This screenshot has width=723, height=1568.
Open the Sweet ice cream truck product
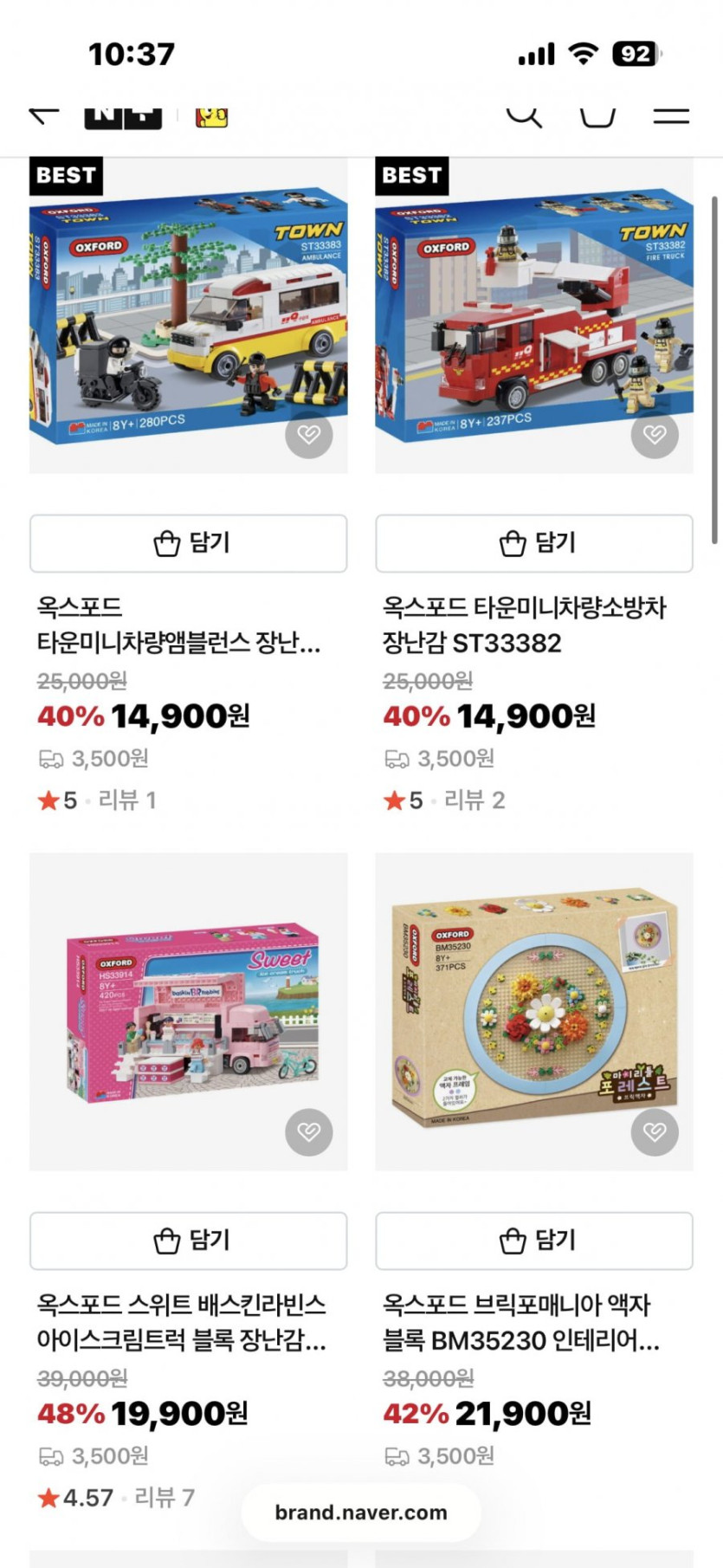tap(189, 1011)
